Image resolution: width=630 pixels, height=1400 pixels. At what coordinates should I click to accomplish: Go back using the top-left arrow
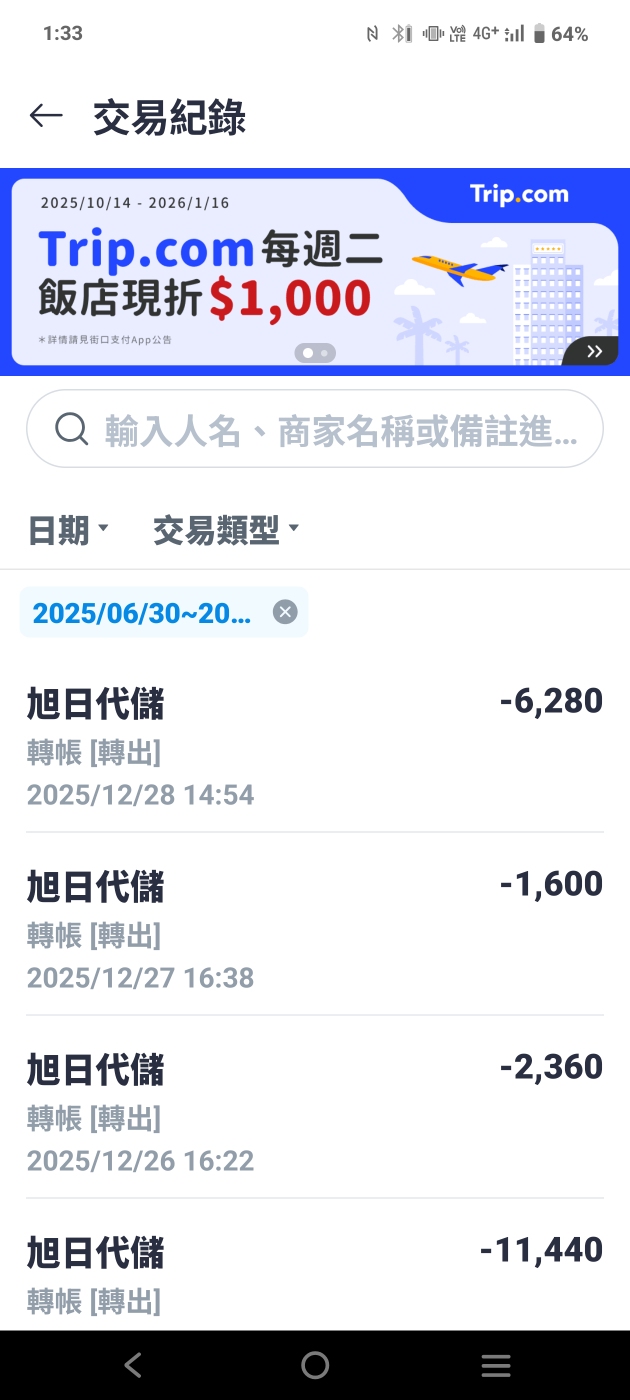[x=46, y=117]
